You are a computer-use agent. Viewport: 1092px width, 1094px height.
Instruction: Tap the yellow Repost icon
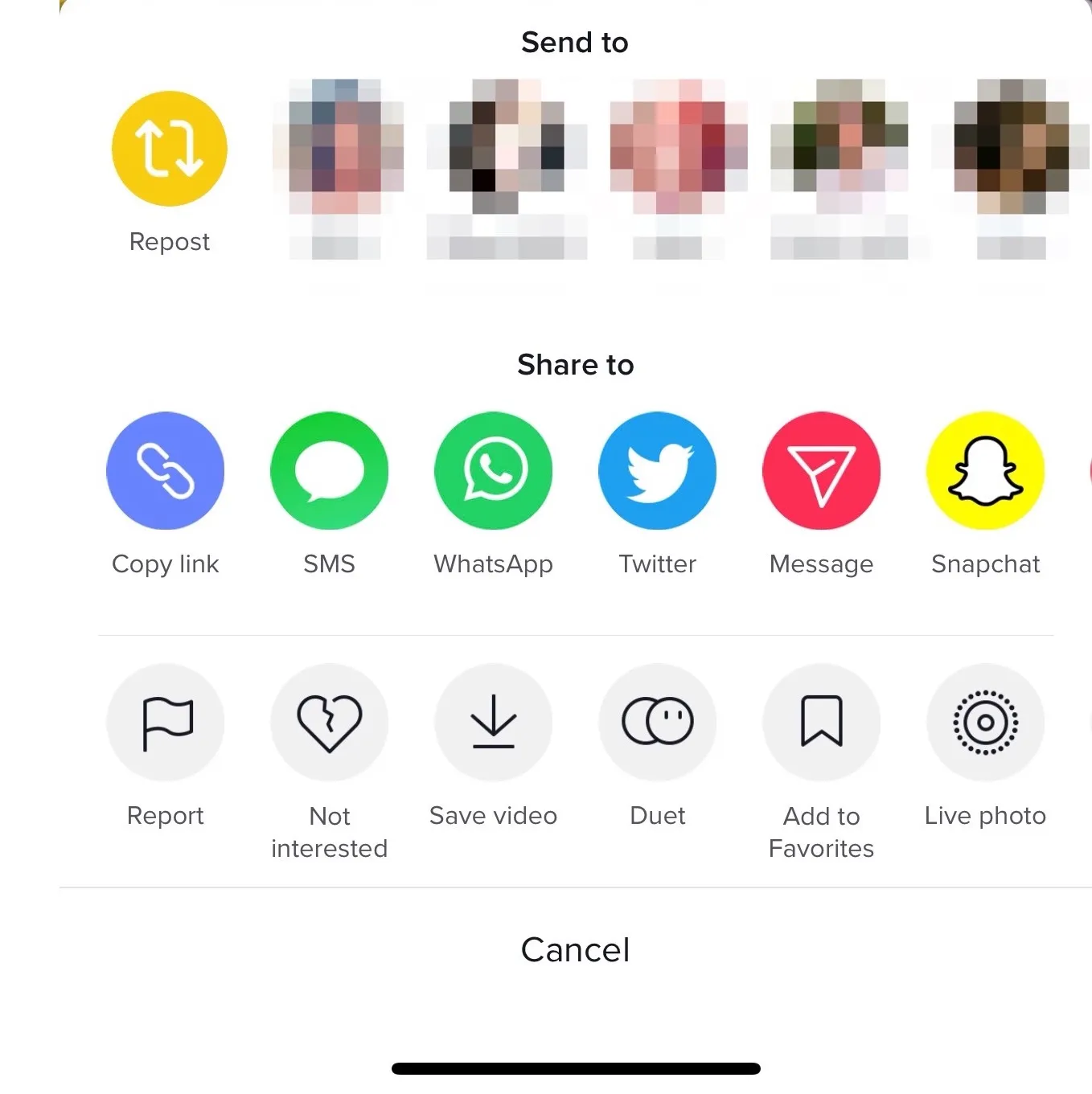pos(169,148)
